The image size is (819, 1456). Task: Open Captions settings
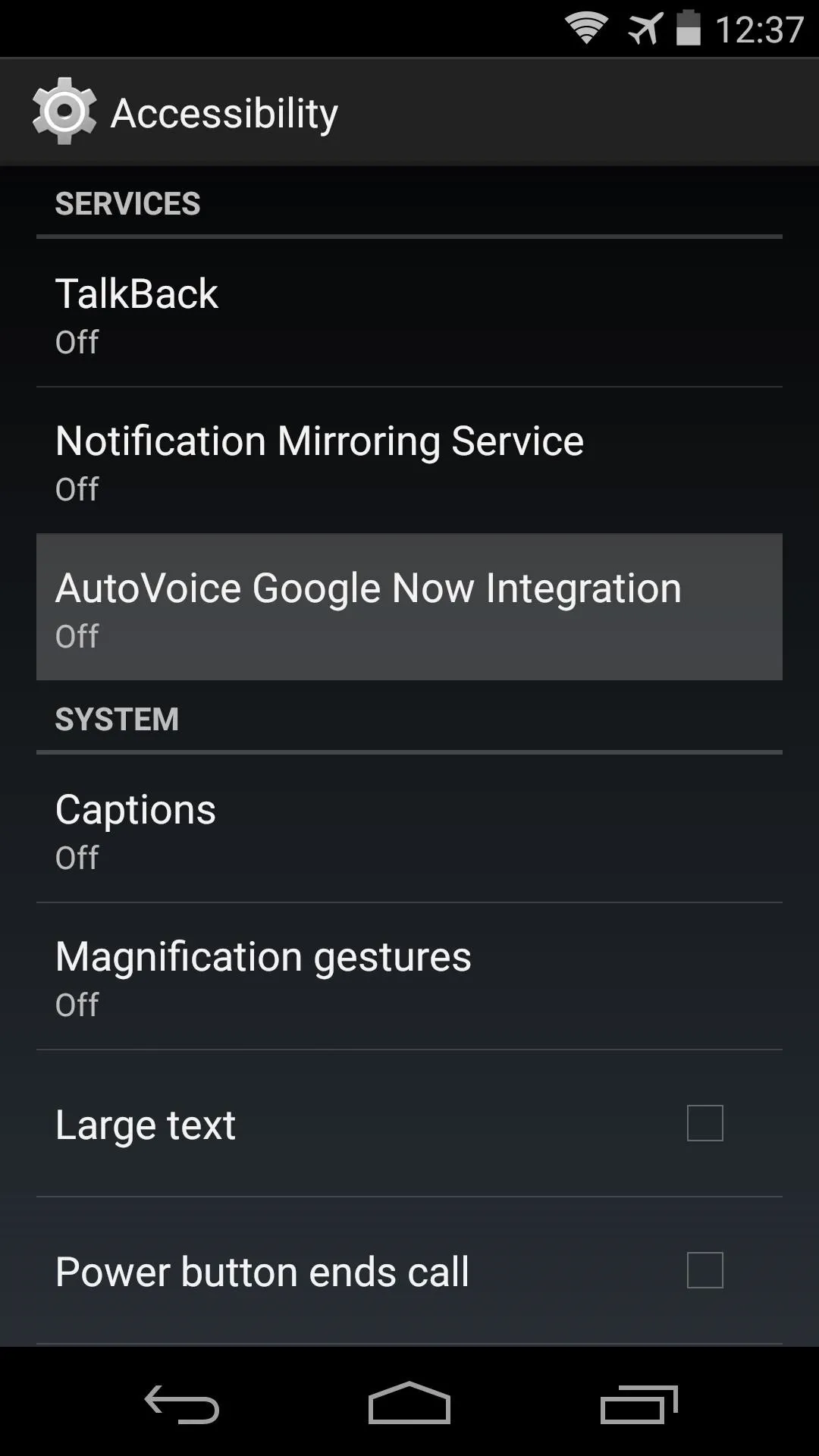click(x=409, y=829)
